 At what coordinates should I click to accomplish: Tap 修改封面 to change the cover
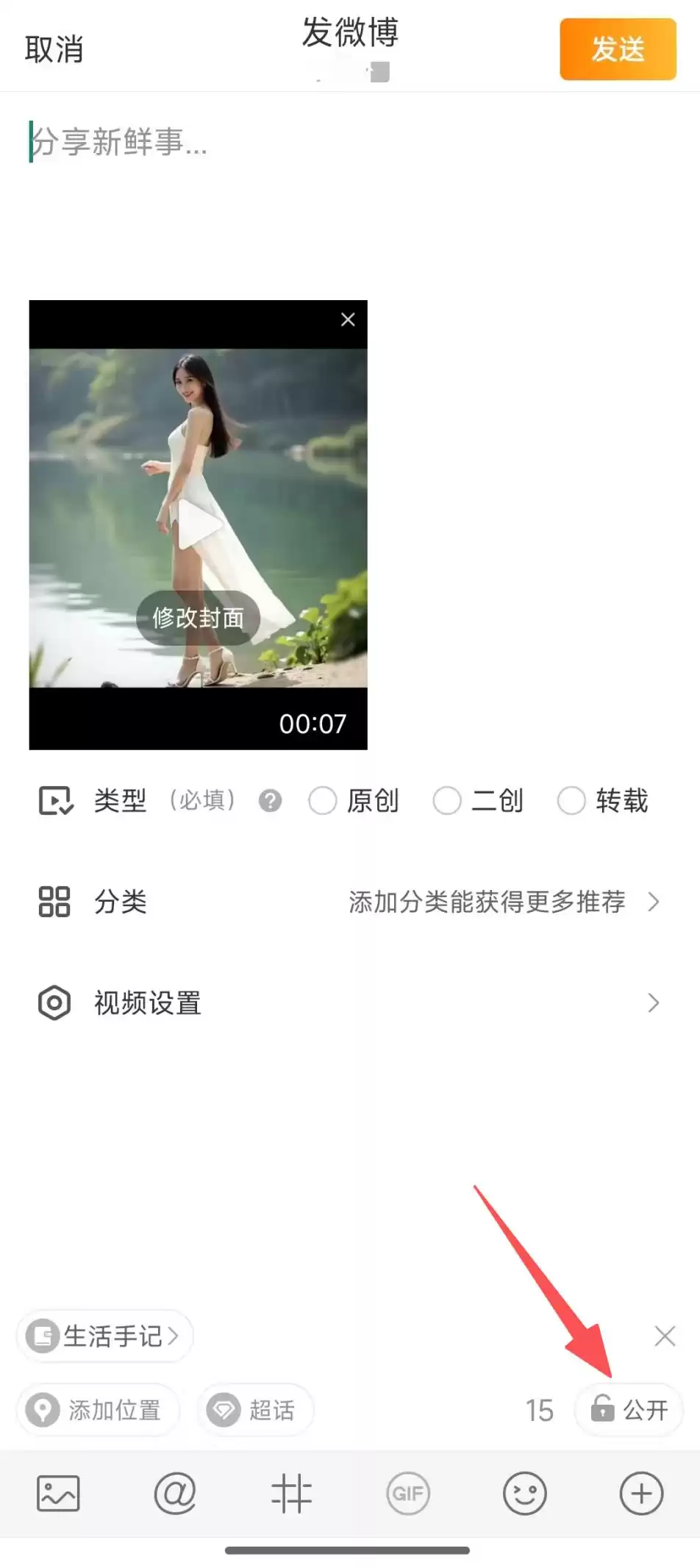(x=199, y=619)
